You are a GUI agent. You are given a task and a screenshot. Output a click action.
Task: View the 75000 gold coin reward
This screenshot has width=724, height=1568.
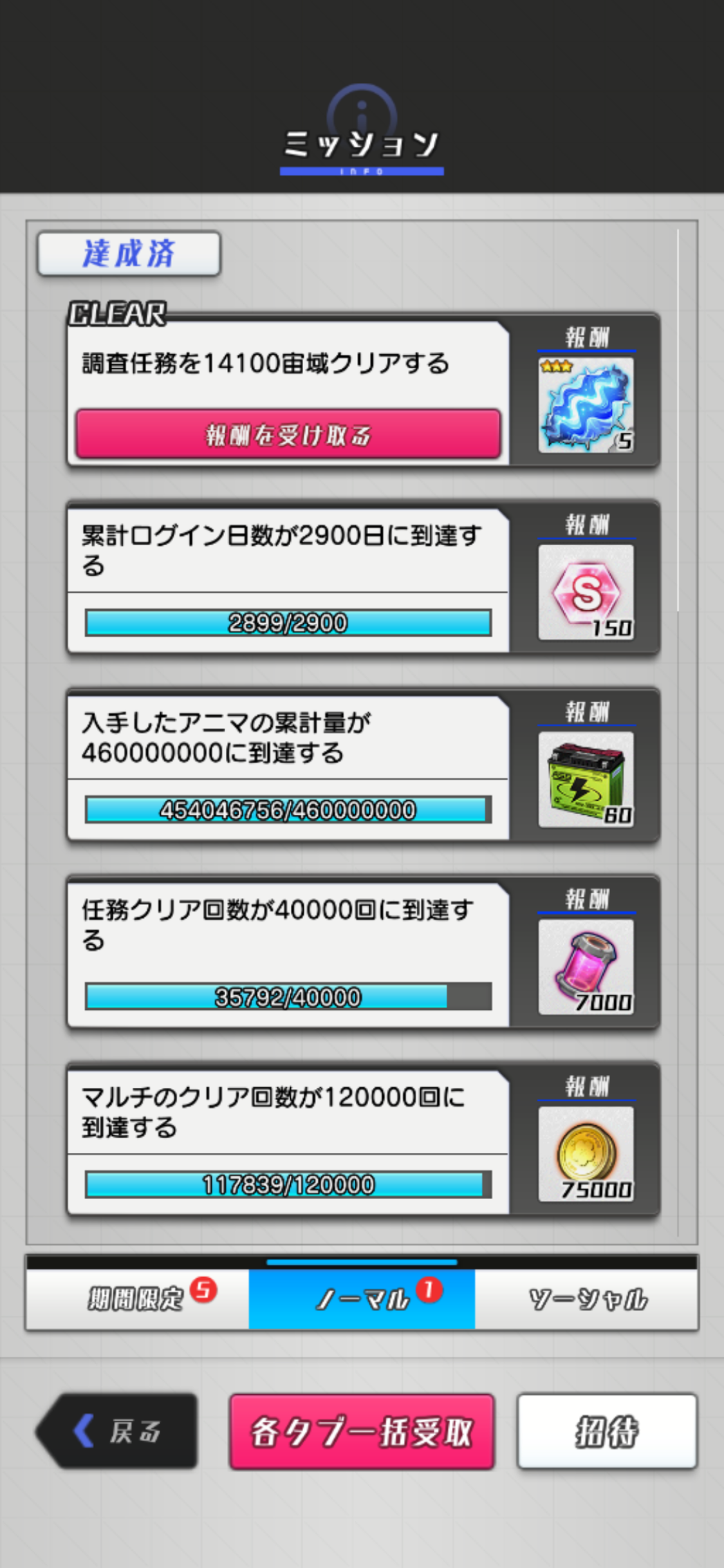(586, 1154)
